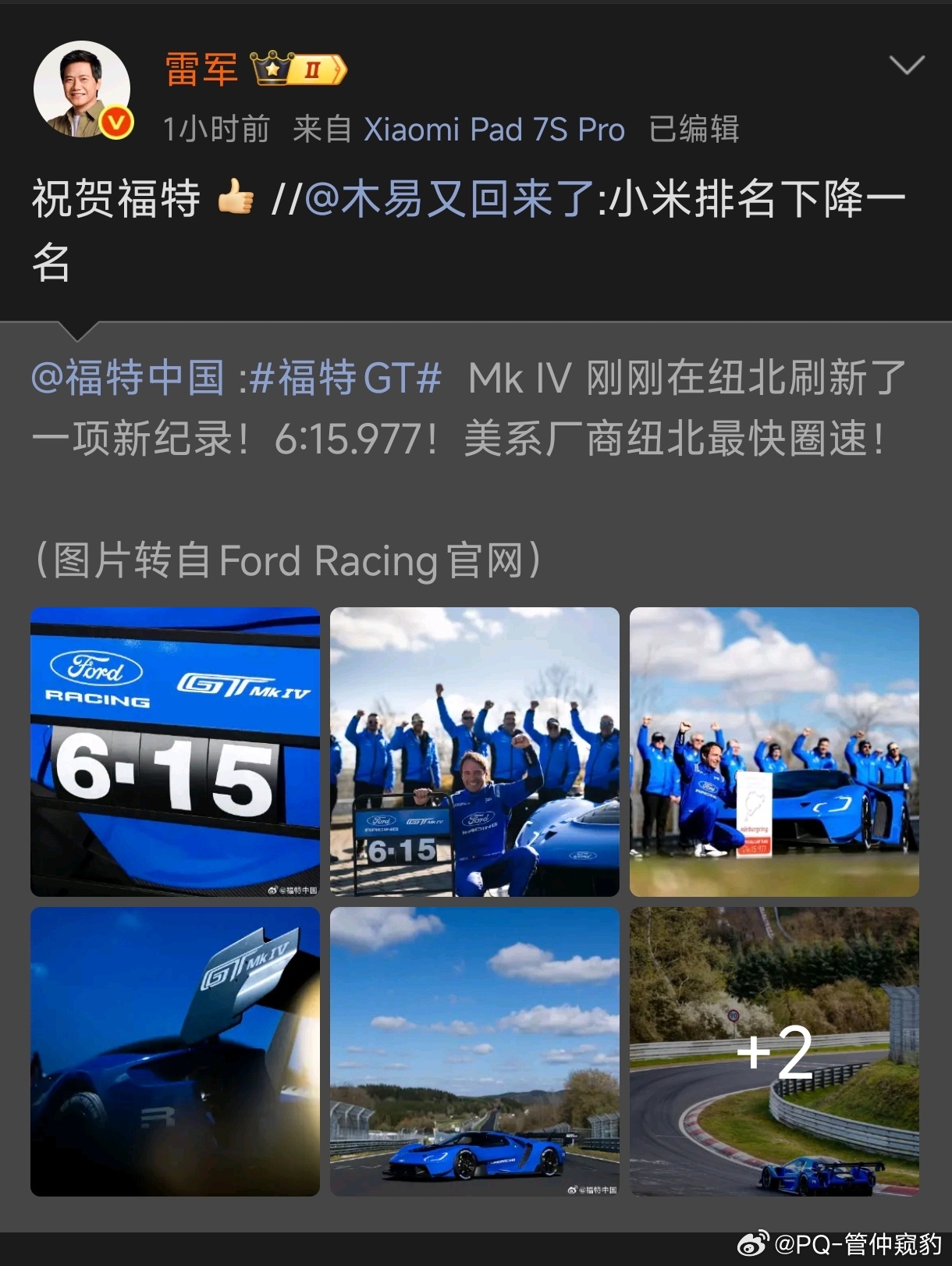Open the team celebration photo thumbnail
The height and width of the screenshot is (1266, 952).
pos(474,751)
